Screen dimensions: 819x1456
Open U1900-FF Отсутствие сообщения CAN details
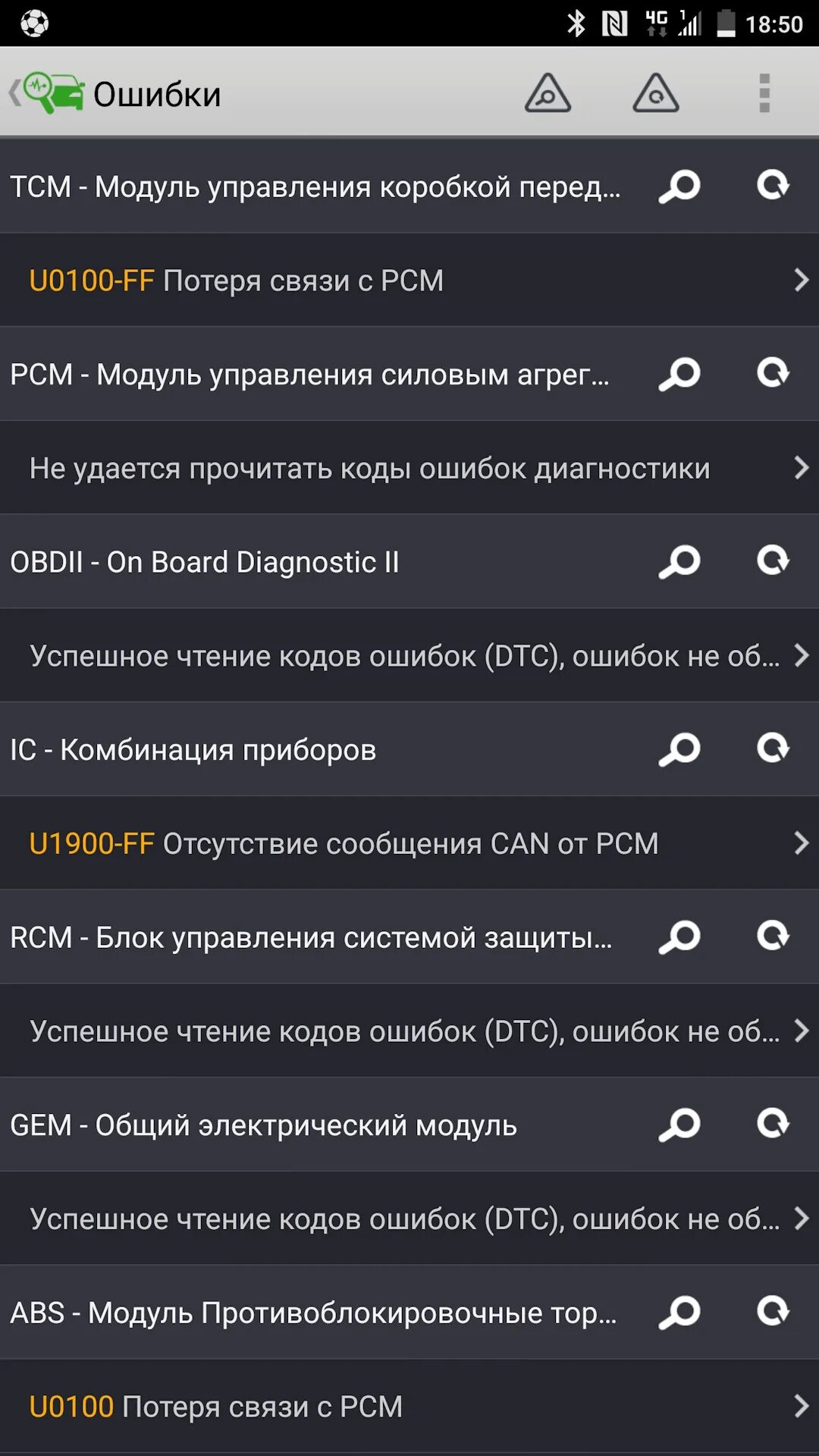[x=409, y=843]
